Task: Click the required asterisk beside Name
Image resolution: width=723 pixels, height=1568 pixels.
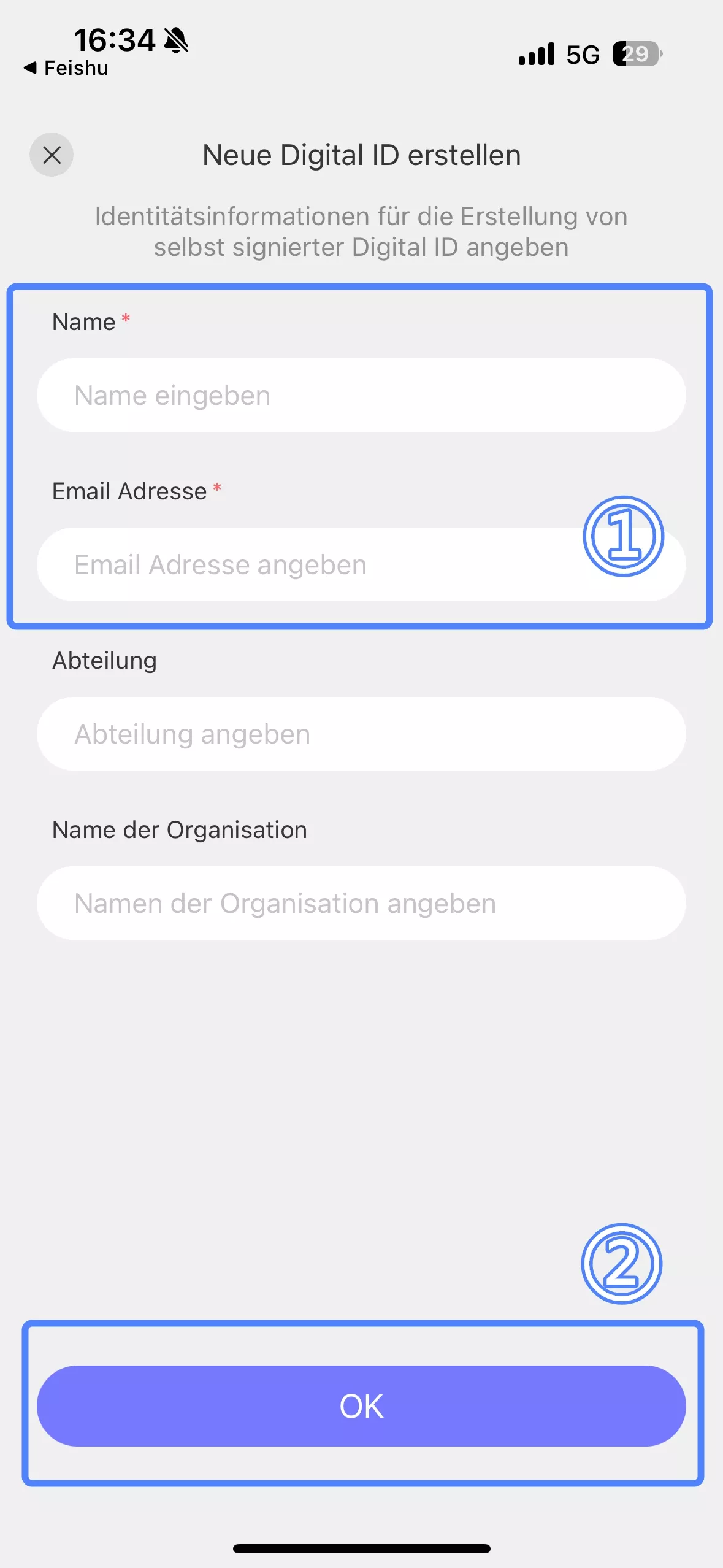Action: click(x=125, y=317)
